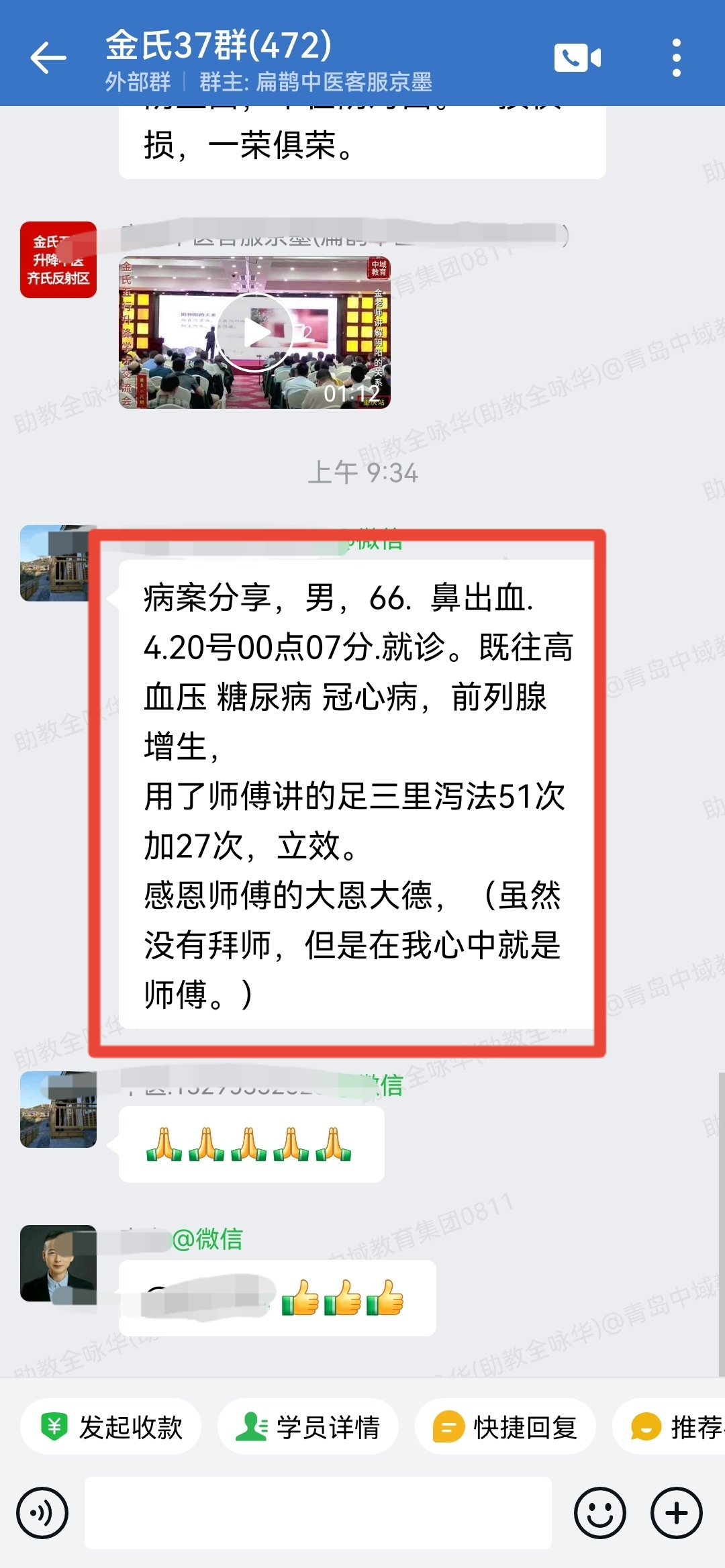Open the sender's landscape avatar photo

point(58,564)
